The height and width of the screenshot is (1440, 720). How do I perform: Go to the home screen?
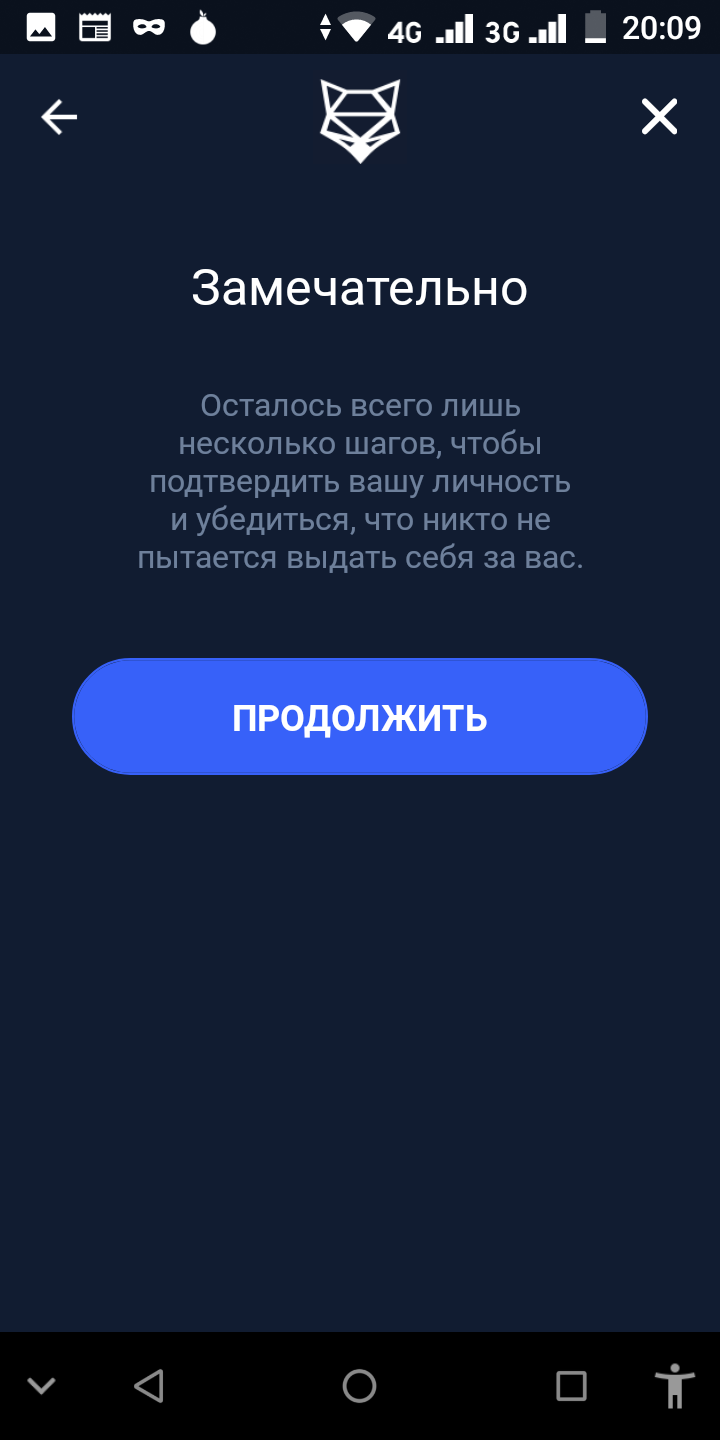(x=359, y=1386)
